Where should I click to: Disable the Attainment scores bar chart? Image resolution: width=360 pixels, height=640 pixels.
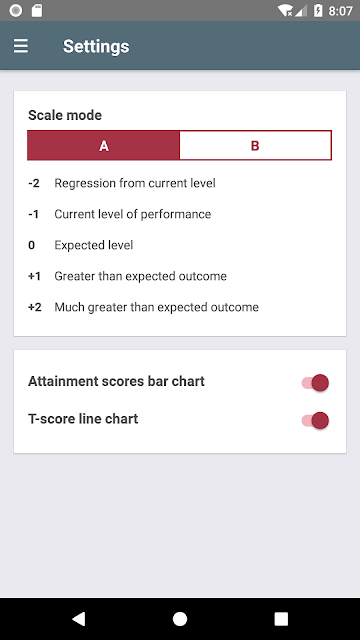pyautogui.click(x=315, y=383)
